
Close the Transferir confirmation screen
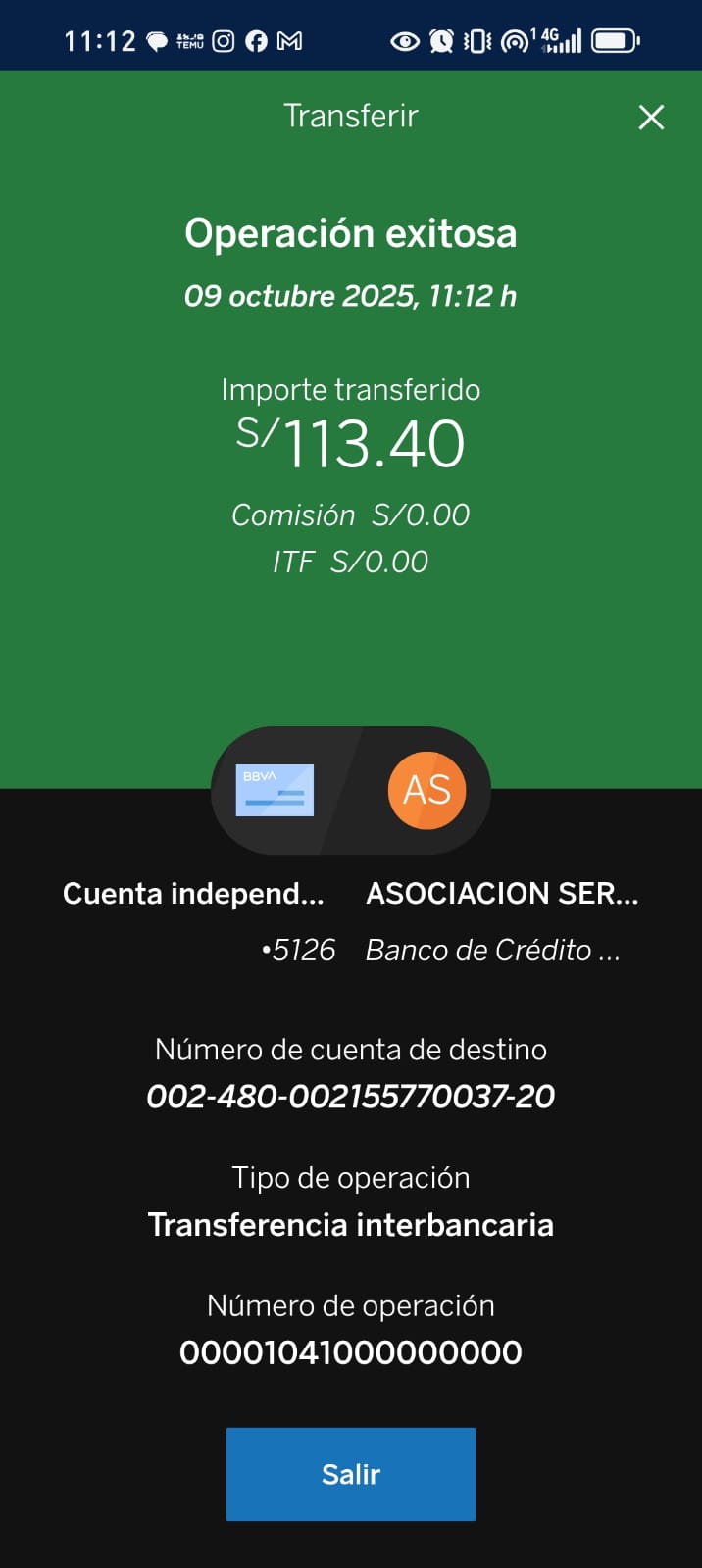tap(651, 118)
